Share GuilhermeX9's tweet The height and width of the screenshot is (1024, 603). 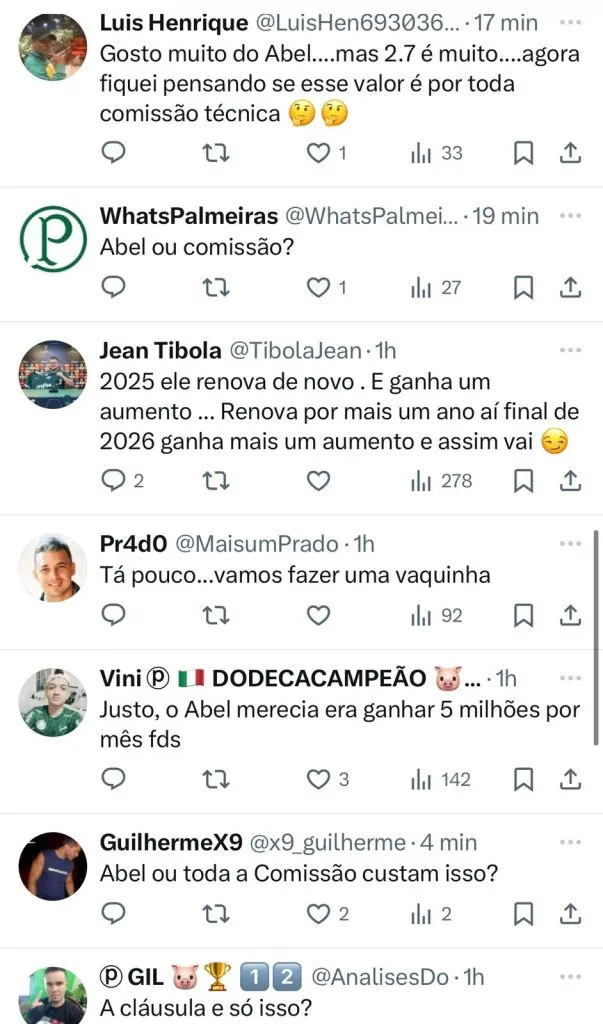coord(571,913)
